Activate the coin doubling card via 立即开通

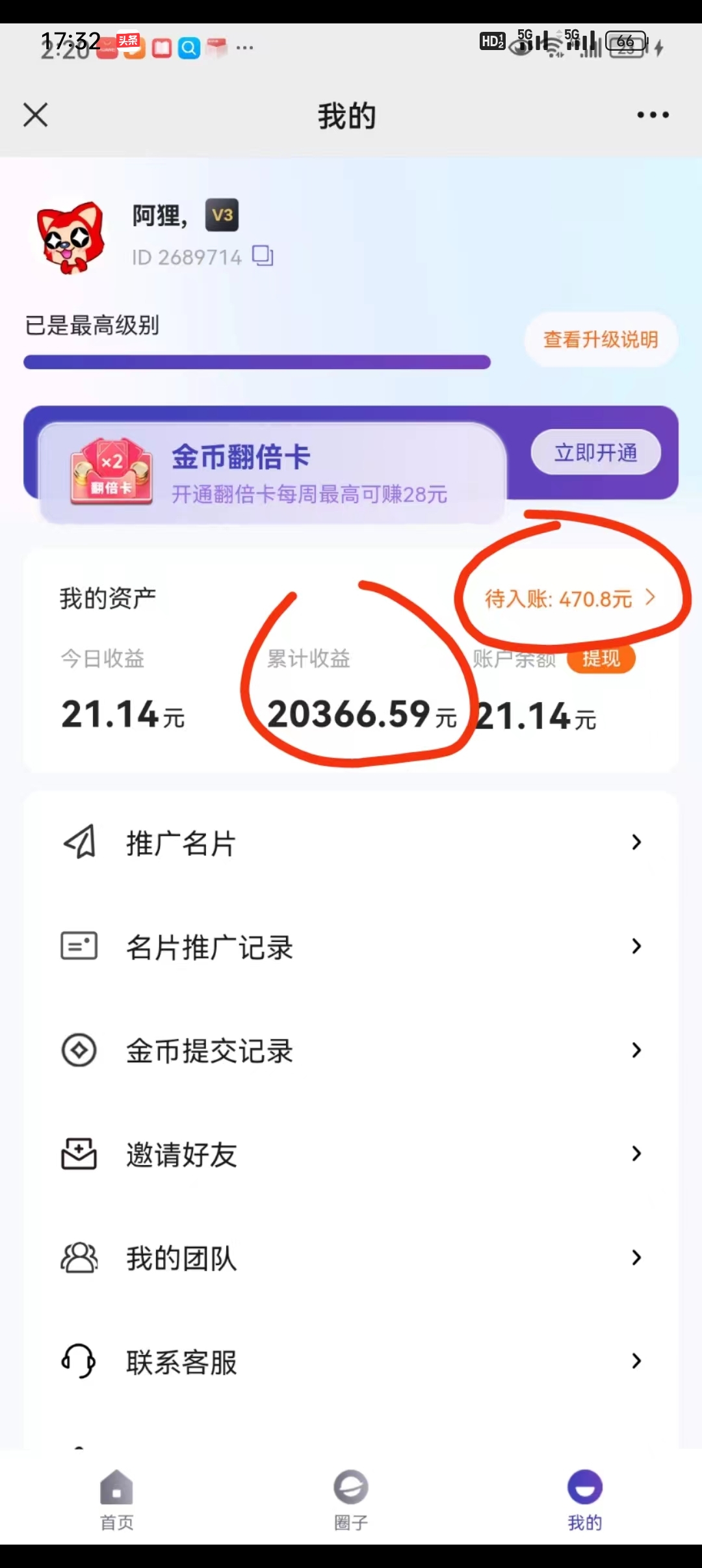(x=595, y=452)
